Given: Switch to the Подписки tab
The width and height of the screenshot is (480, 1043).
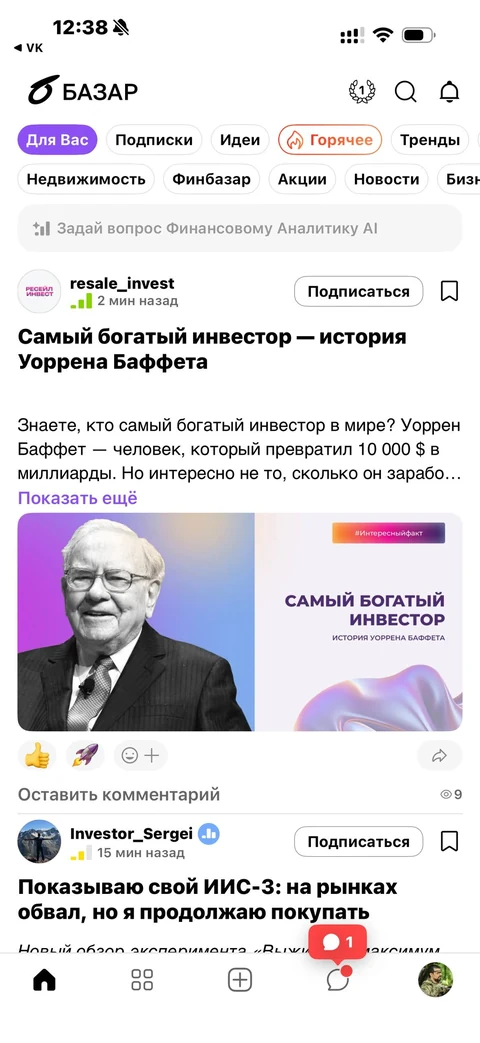Looking at the screenshot, I should (154, 140).
